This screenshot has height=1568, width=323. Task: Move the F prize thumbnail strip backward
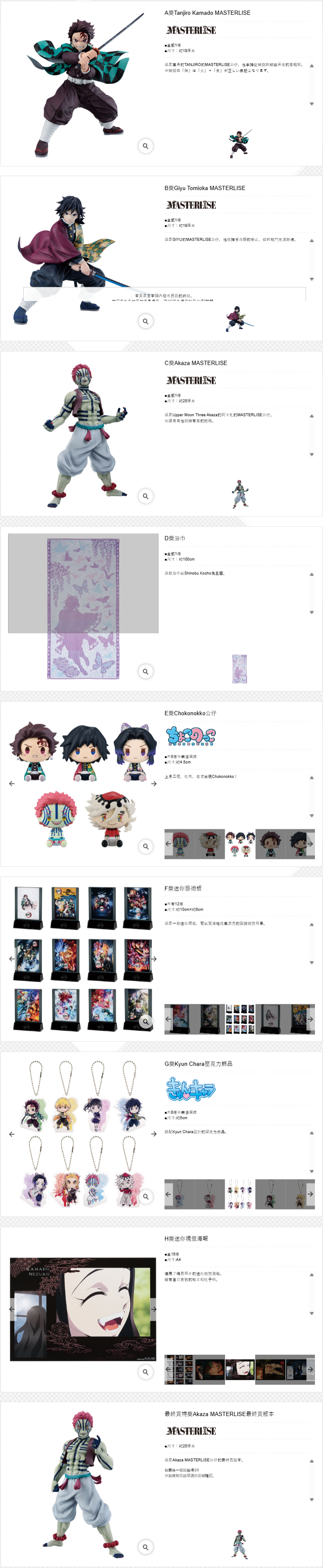(x=168, y=1019)
